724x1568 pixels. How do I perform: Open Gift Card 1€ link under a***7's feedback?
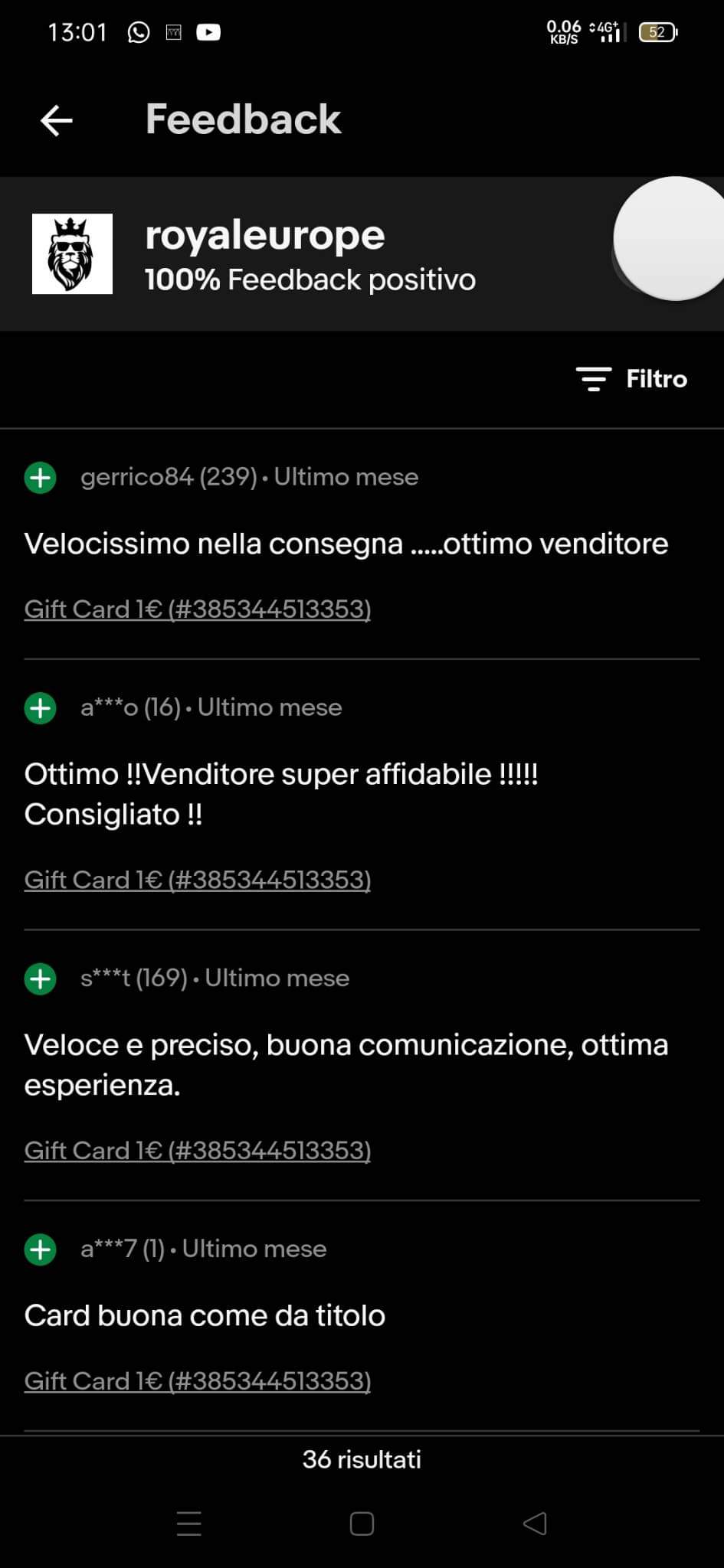click(198, 1381)
